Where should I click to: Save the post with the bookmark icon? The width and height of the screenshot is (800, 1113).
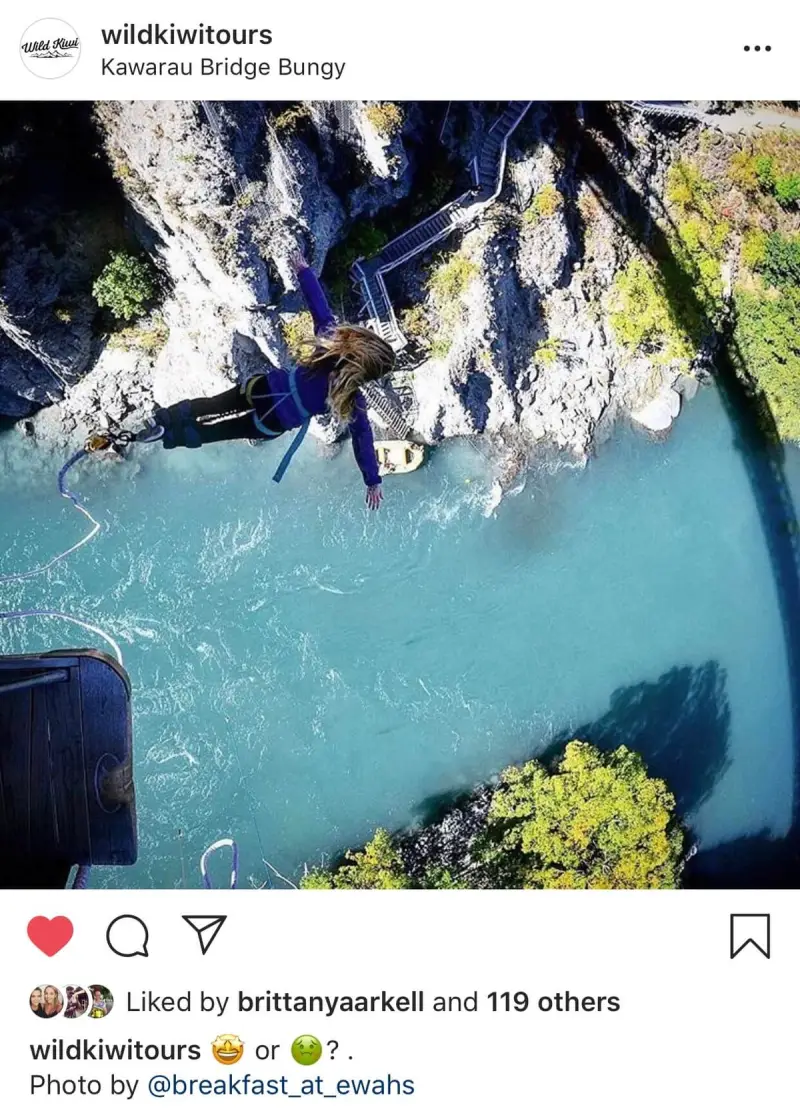(x=749, y=936)
